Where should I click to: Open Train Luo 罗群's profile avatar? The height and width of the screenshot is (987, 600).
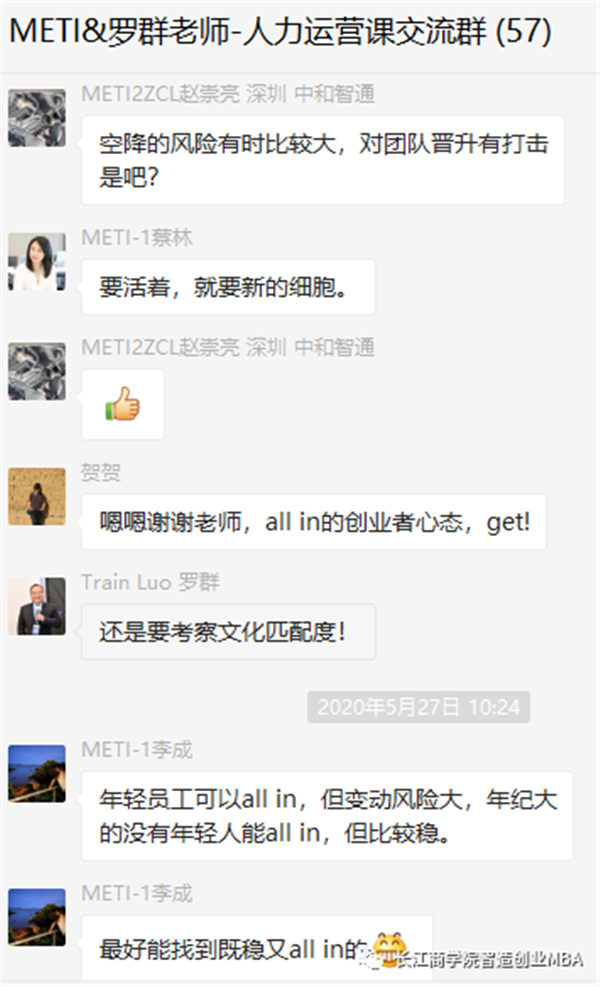pyautogui.click(x=37, y=606)
